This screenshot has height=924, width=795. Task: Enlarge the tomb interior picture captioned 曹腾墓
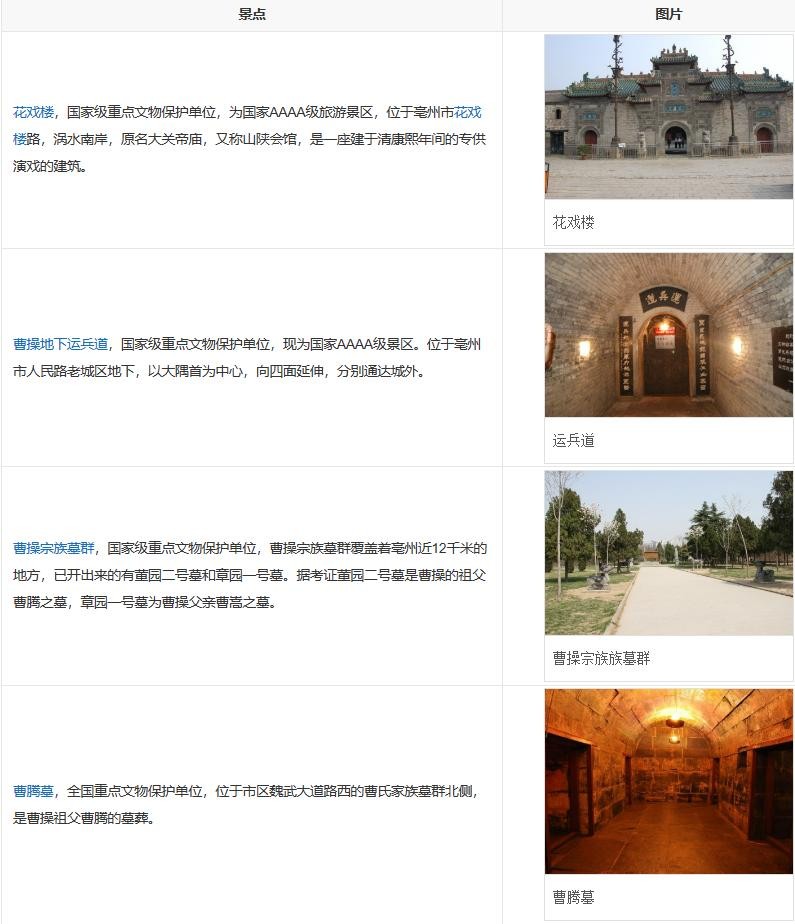pos(668,781)
